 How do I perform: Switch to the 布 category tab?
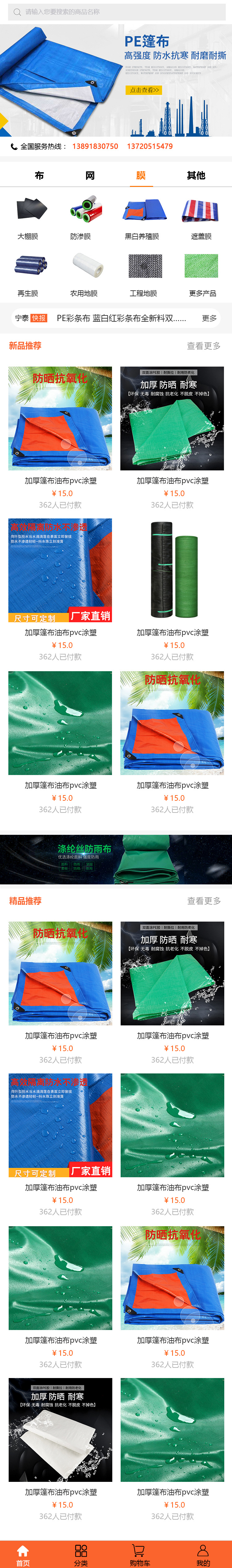(x=40, y=175)
